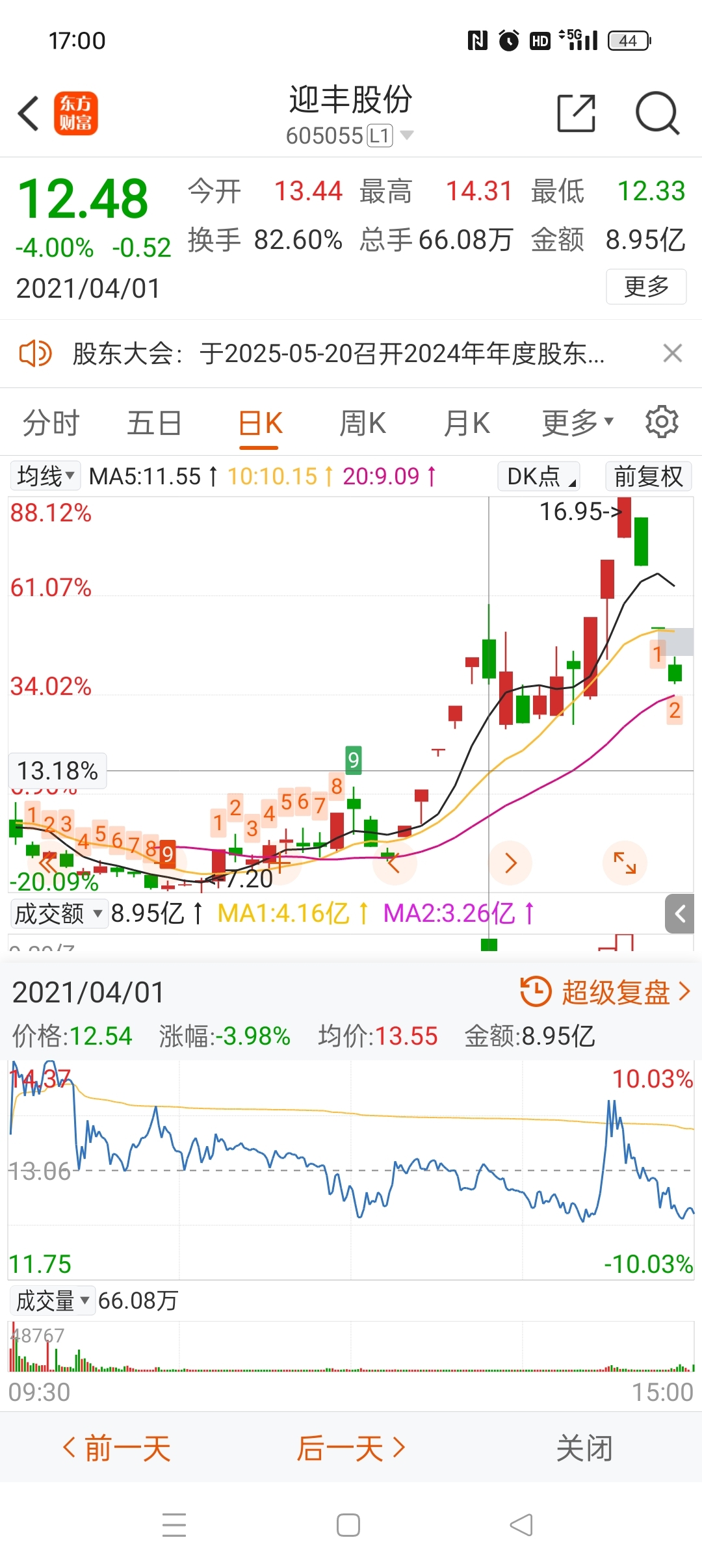Dismiss the 股东大会 announcement banner
This screenshot has width=702, height=1568.
tap(672, 354)
